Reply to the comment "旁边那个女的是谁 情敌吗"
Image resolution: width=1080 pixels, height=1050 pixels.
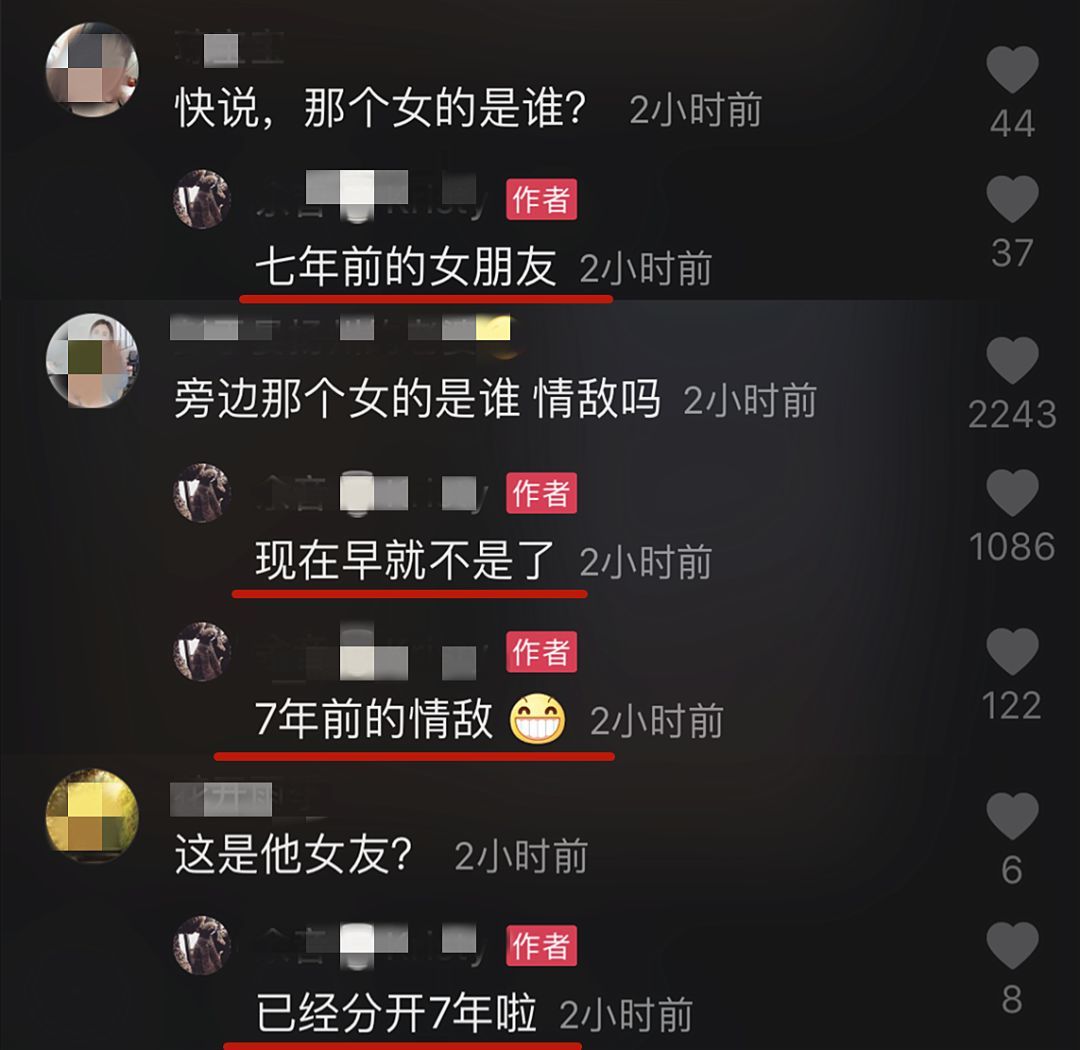pos(416,400)
